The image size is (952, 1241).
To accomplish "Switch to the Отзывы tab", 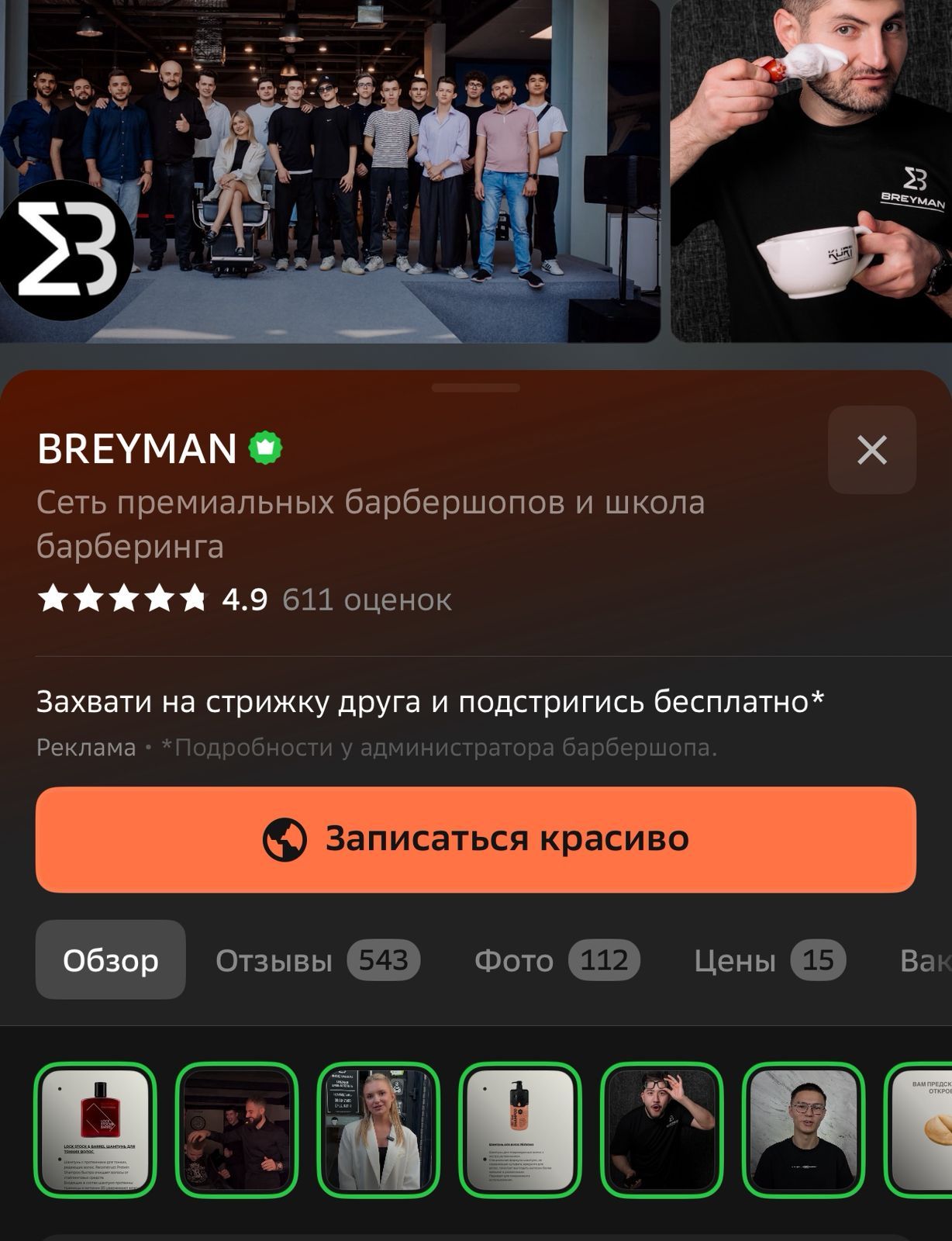I will click(x=317, y=960).
